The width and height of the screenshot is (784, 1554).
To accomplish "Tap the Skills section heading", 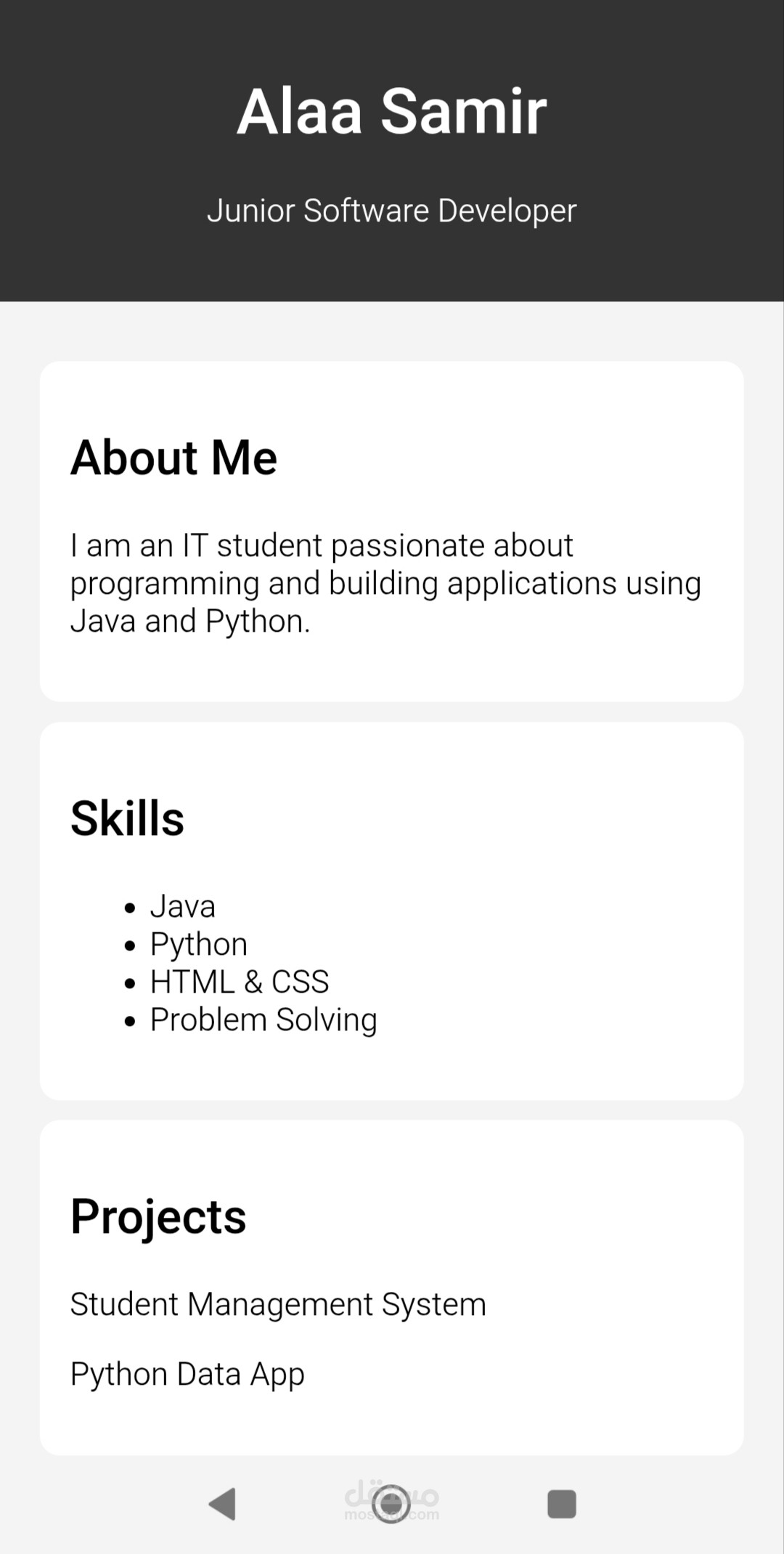I will pyautogui.click(x=128, y=817).
